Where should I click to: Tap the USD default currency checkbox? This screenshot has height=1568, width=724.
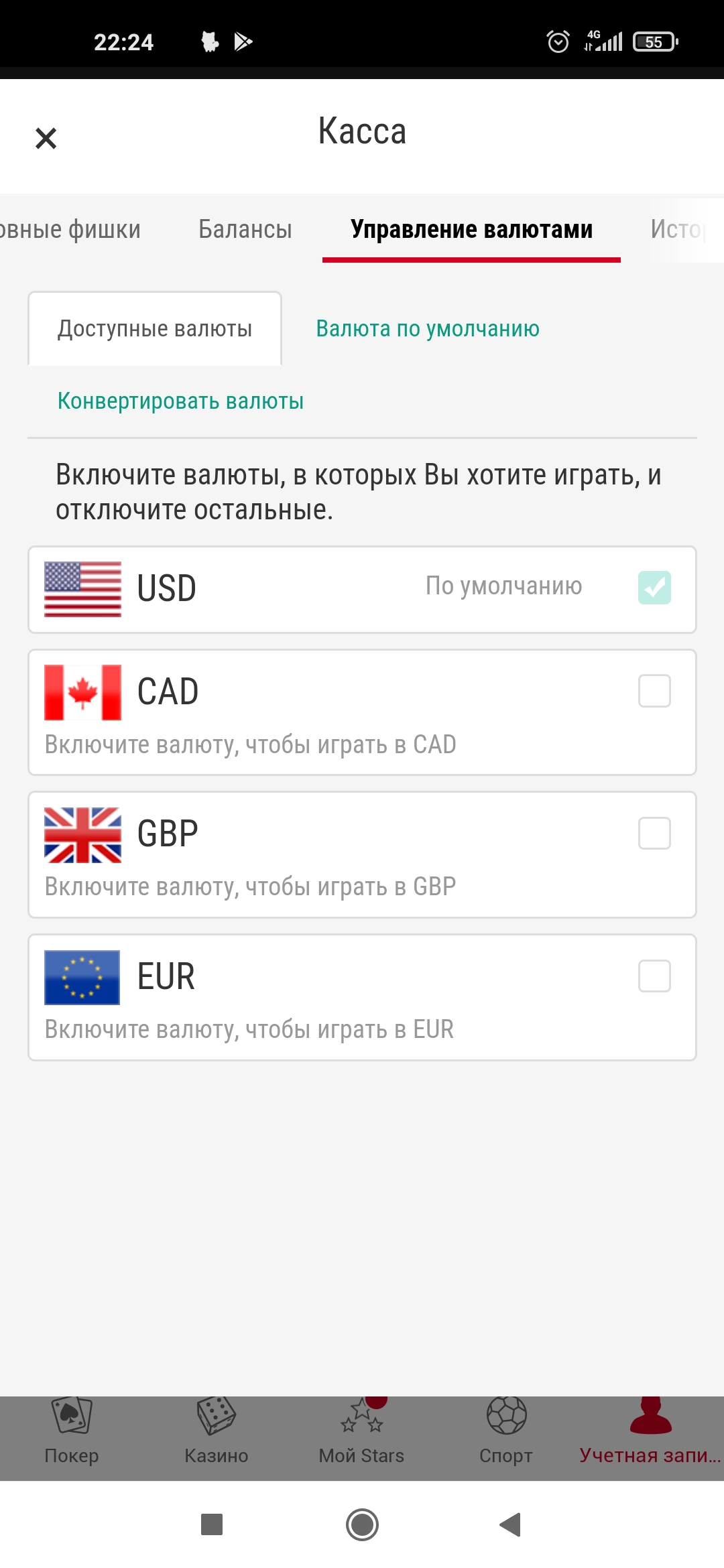[654, 588]
